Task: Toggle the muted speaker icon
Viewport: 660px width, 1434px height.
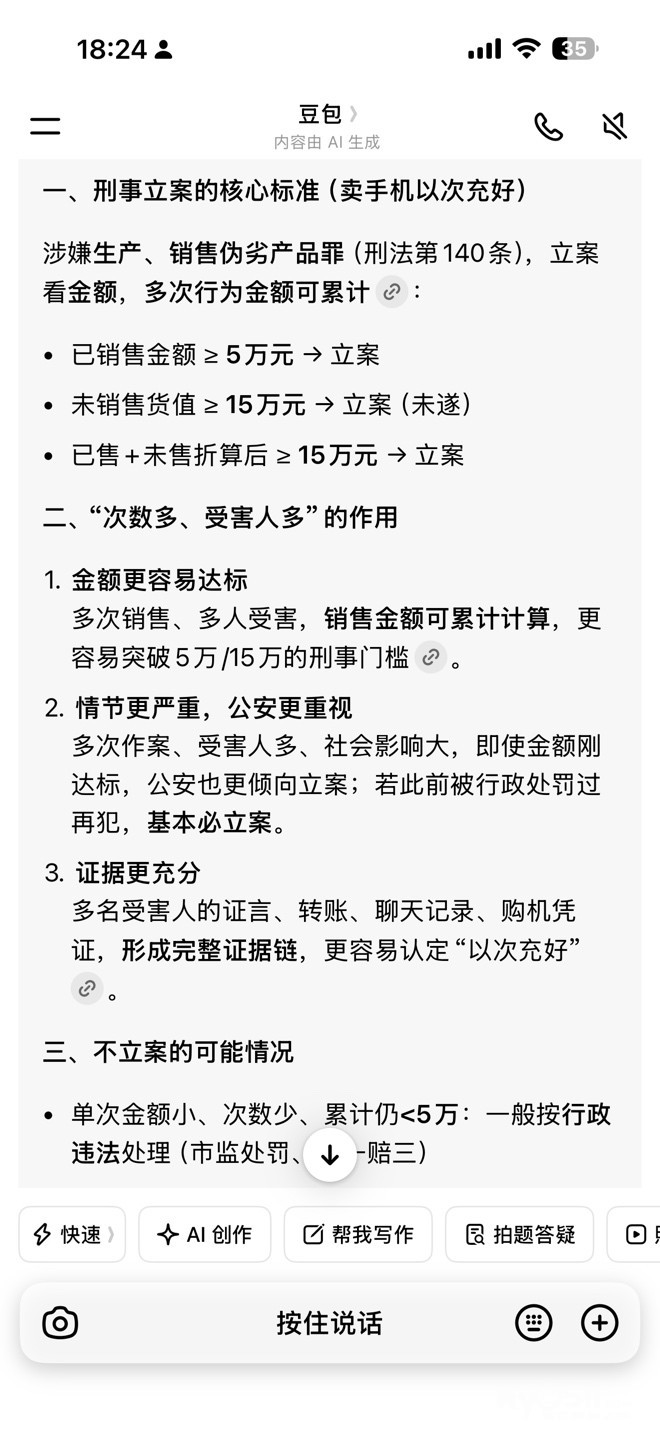Action: 614,127
